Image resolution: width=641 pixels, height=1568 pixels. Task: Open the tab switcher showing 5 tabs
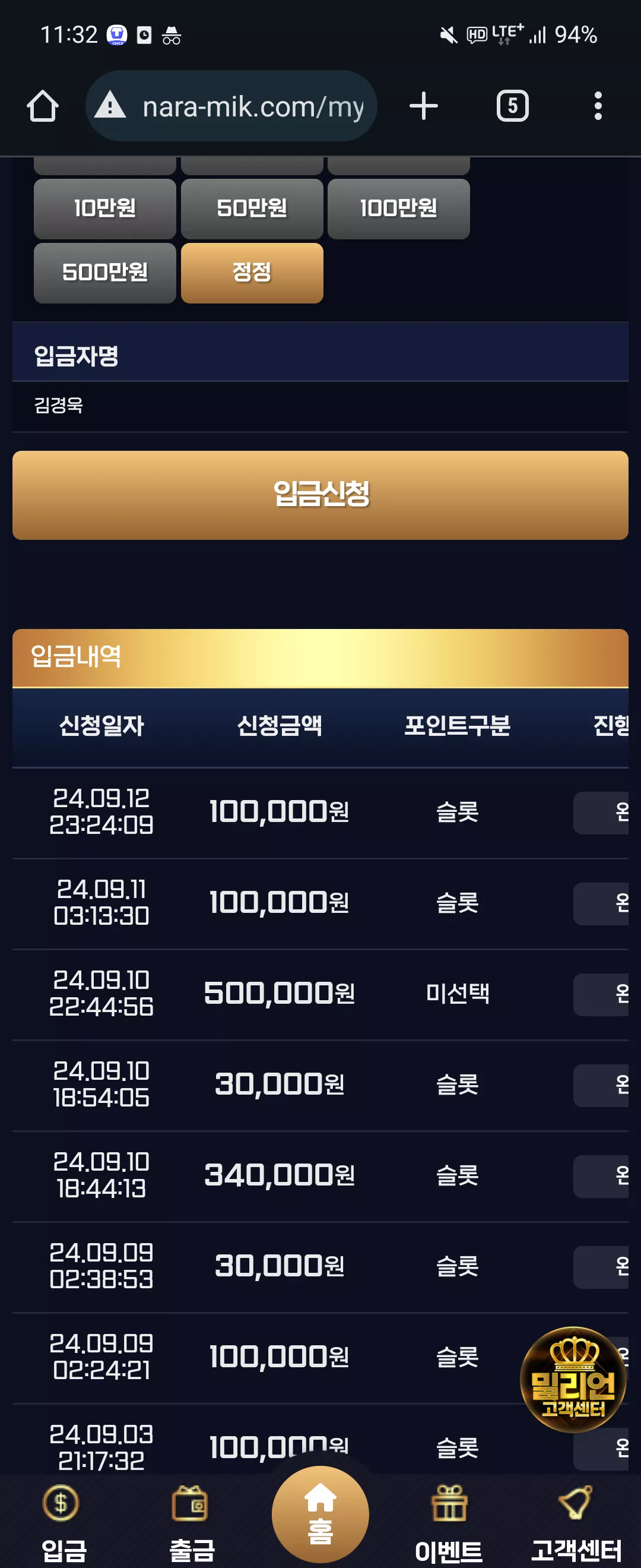pyautogui.click(x=513, y=106)
